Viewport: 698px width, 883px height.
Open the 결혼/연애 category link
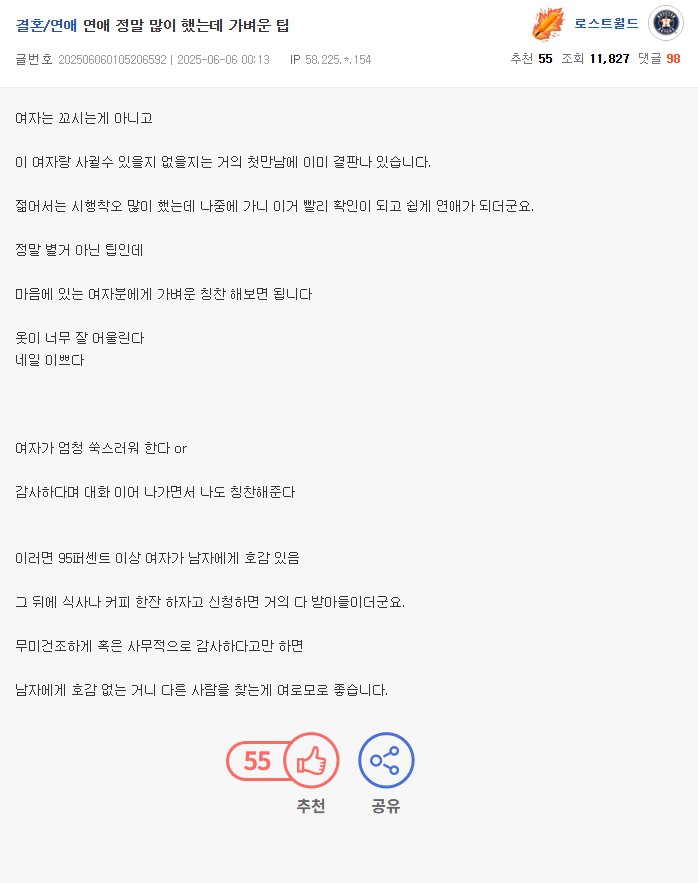[46, 25]
